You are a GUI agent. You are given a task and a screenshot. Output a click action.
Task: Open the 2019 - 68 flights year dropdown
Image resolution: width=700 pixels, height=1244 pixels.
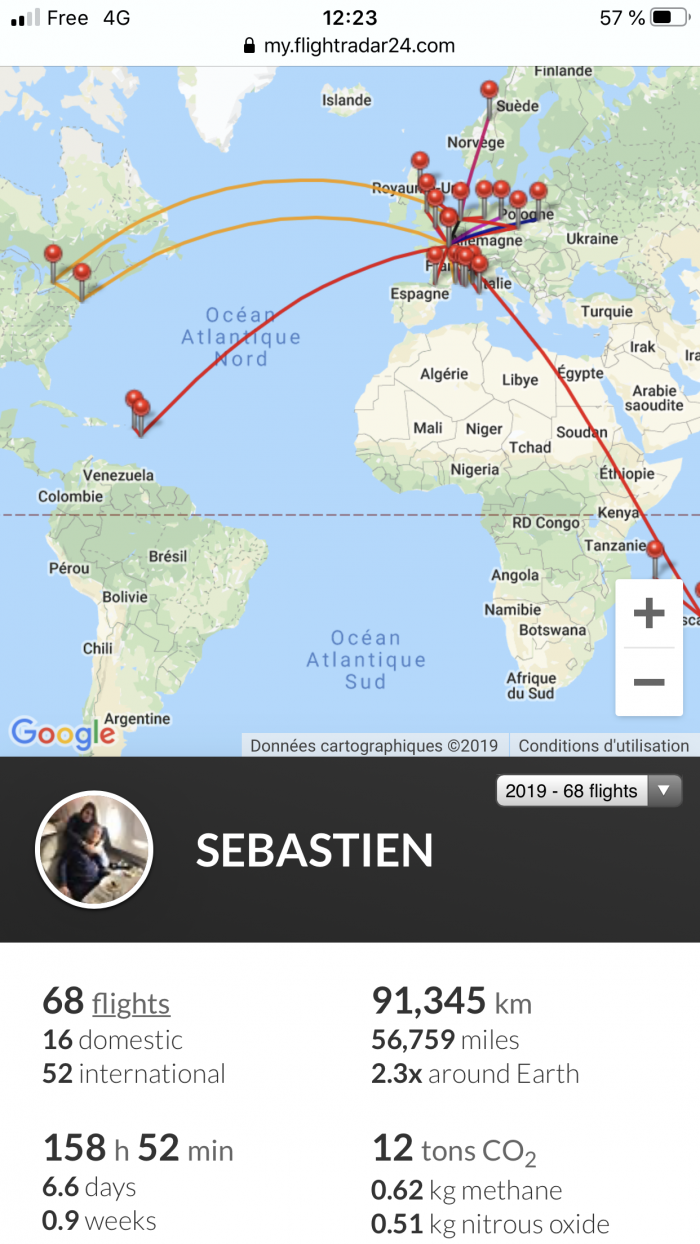(x=589, y=791)
